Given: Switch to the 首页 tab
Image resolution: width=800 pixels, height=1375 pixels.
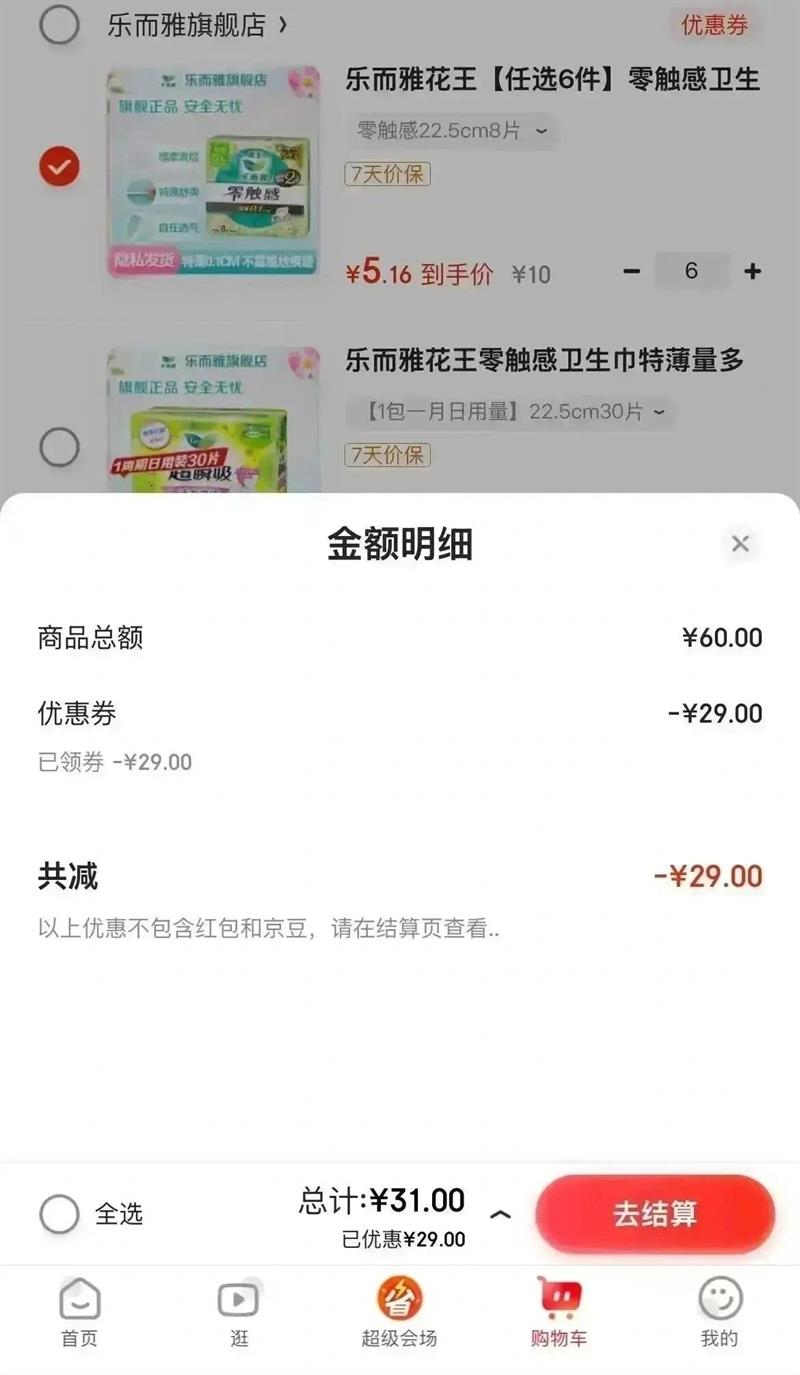Looking at the screenshot, I should (x=80, y=1312).
